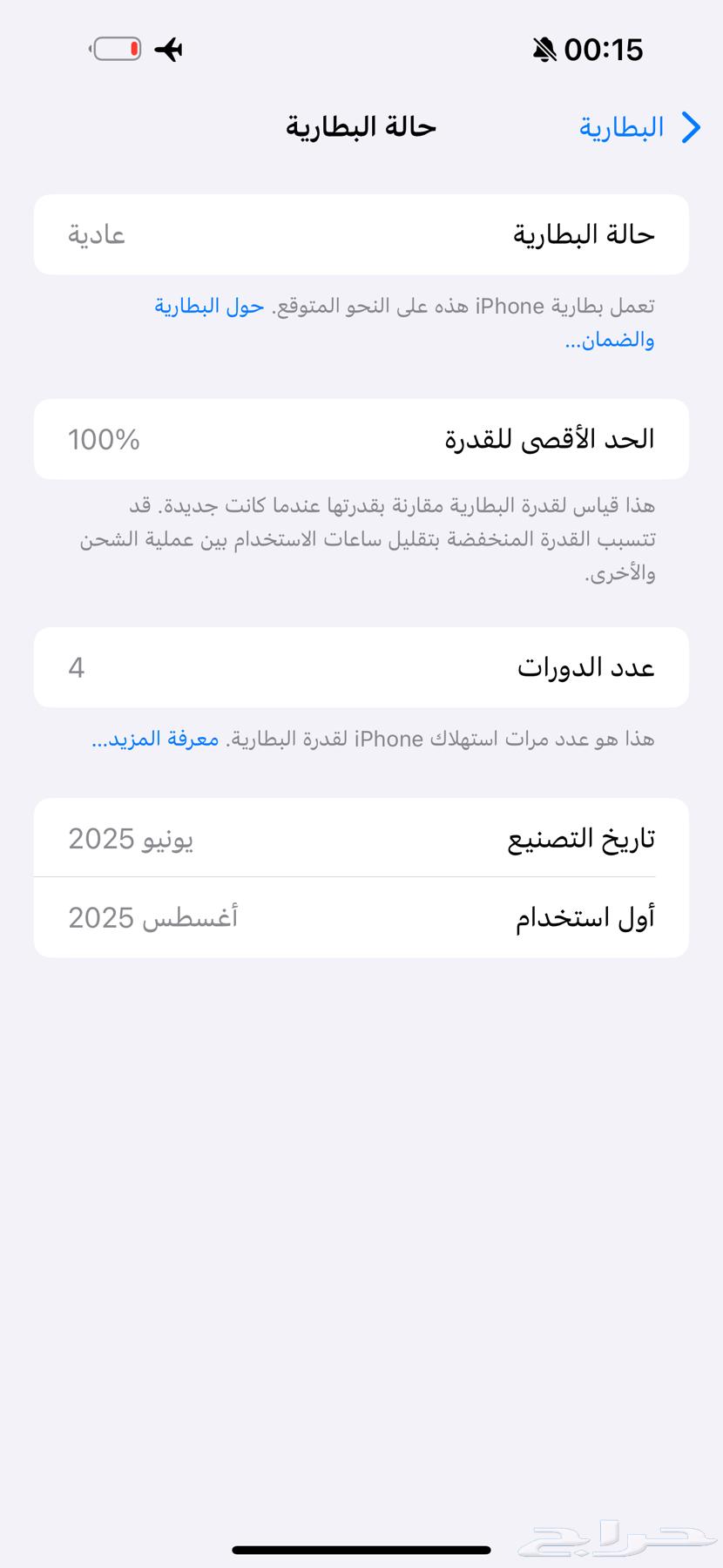Open the معرفة المزيد link
The height and width of the screenshot is (1568, 723).
click(155, 739)
